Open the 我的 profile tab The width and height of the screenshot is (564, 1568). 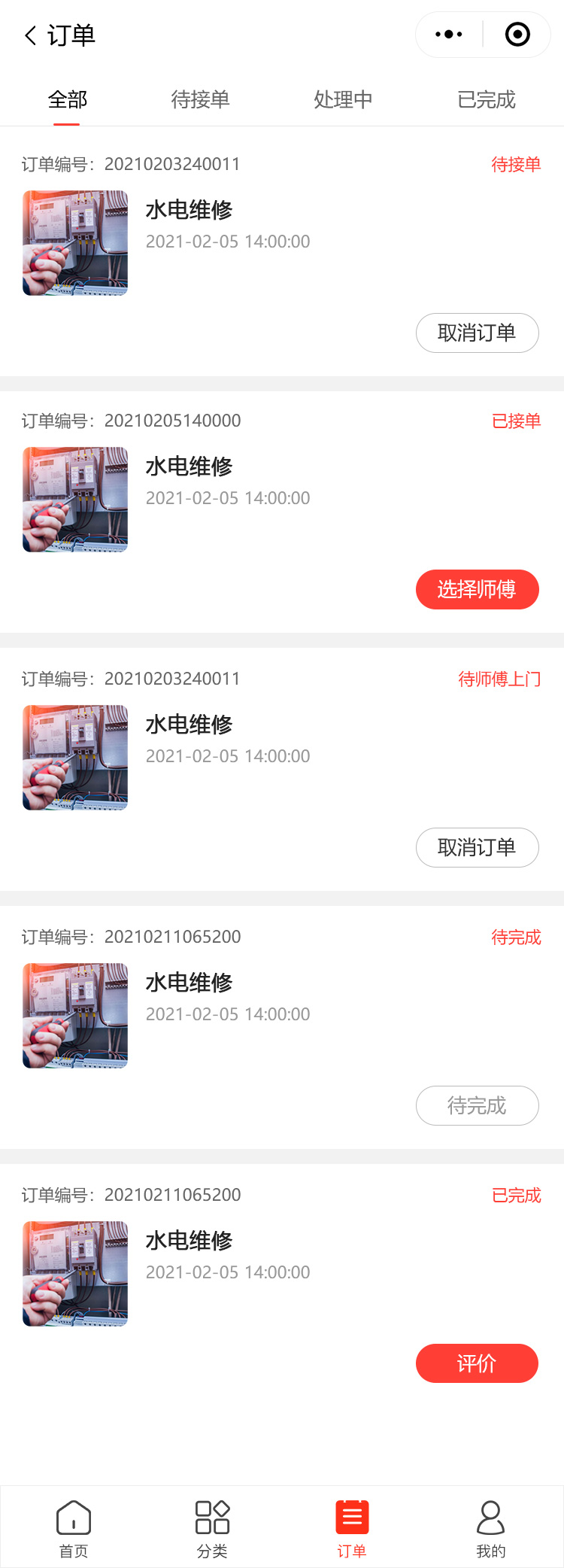[490, 1527]
